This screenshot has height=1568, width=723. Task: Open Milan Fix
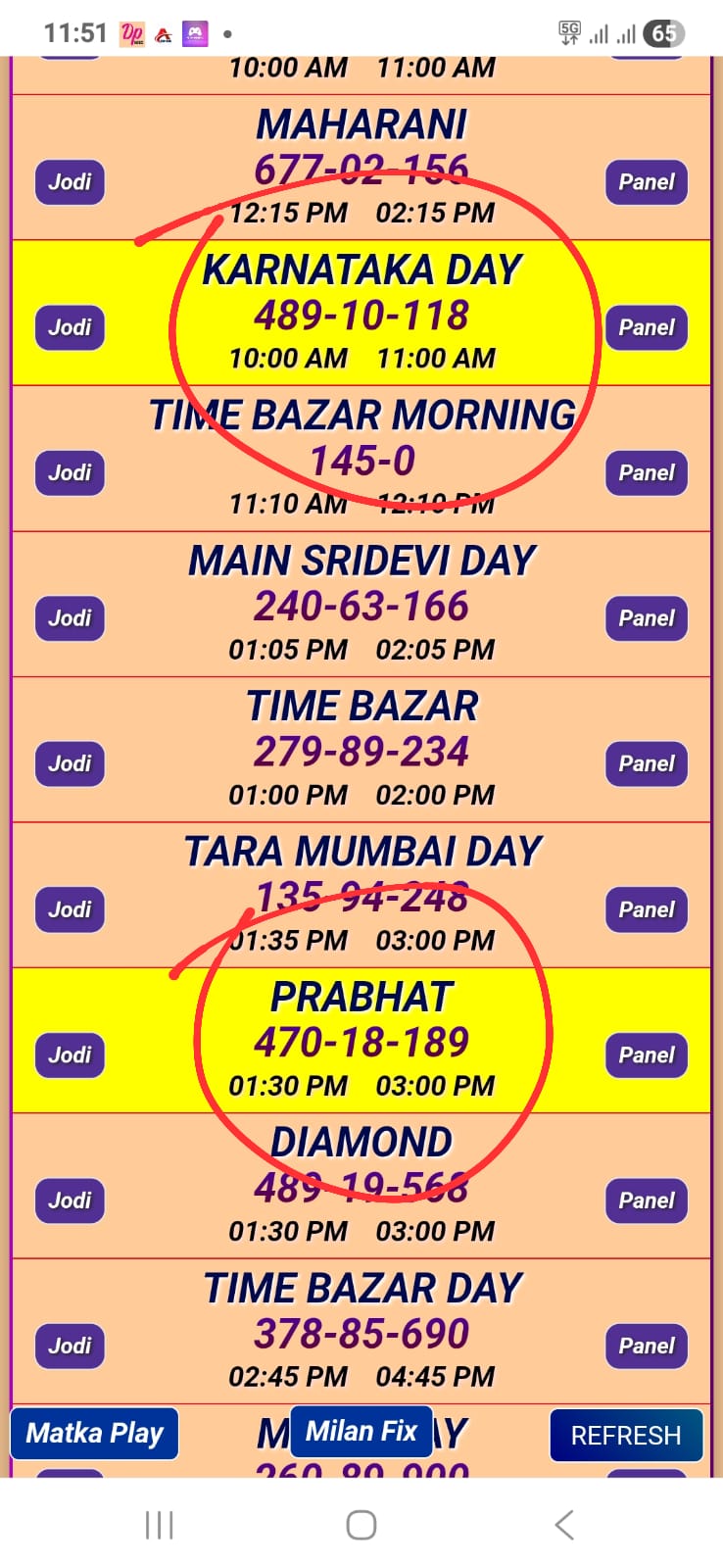tap(361, 1432)
